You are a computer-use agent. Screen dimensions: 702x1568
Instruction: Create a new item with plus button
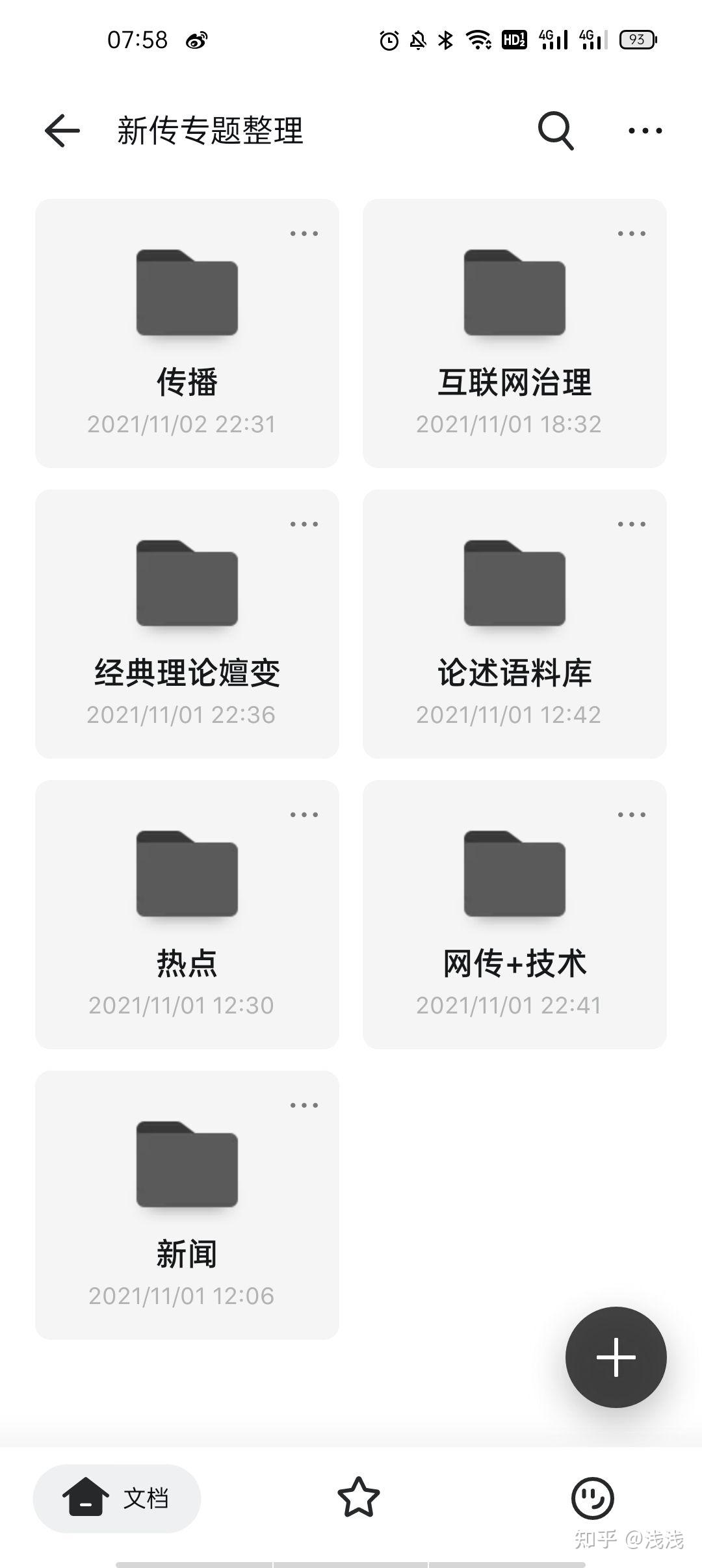pos(616,1357)
